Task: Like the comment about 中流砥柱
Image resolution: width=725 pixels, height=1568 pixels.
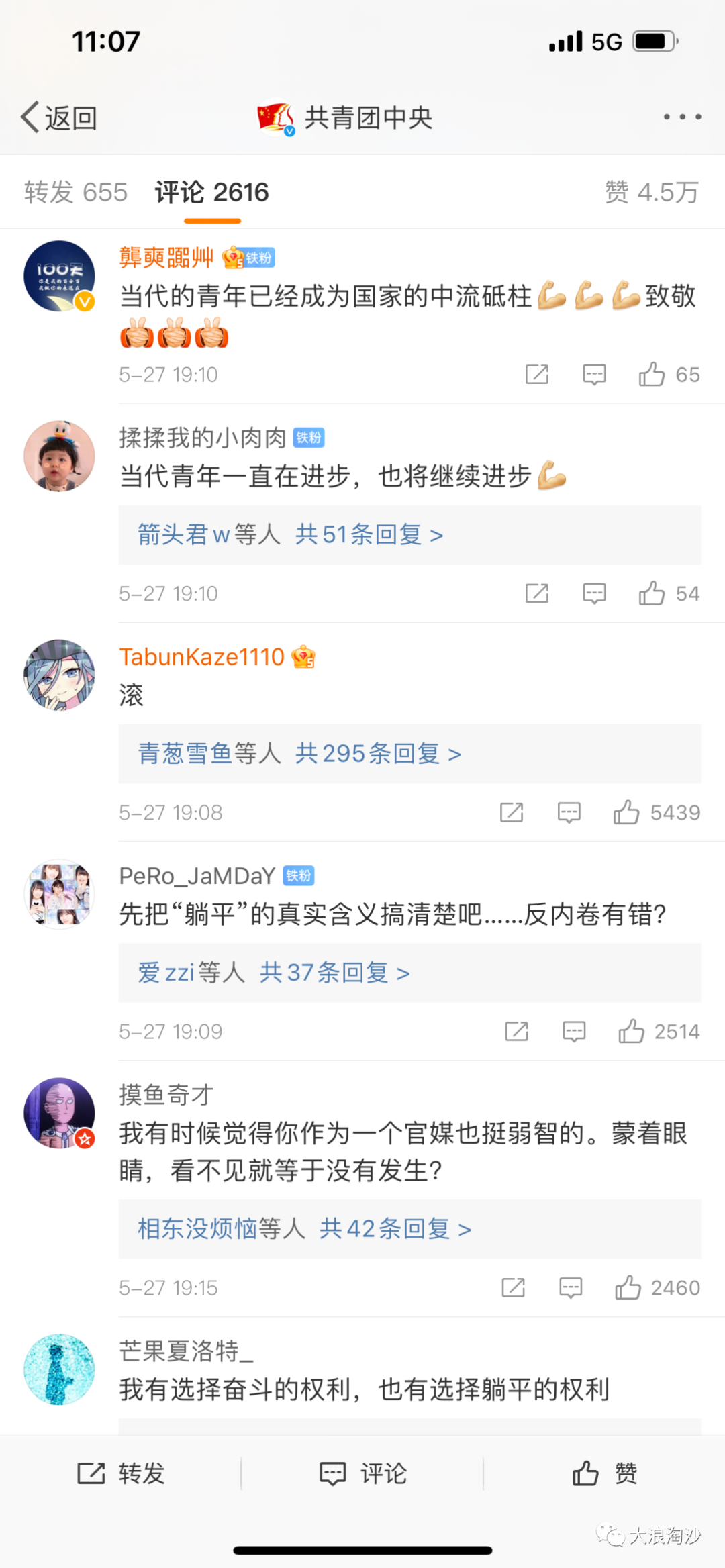Action: click(669, 374)
